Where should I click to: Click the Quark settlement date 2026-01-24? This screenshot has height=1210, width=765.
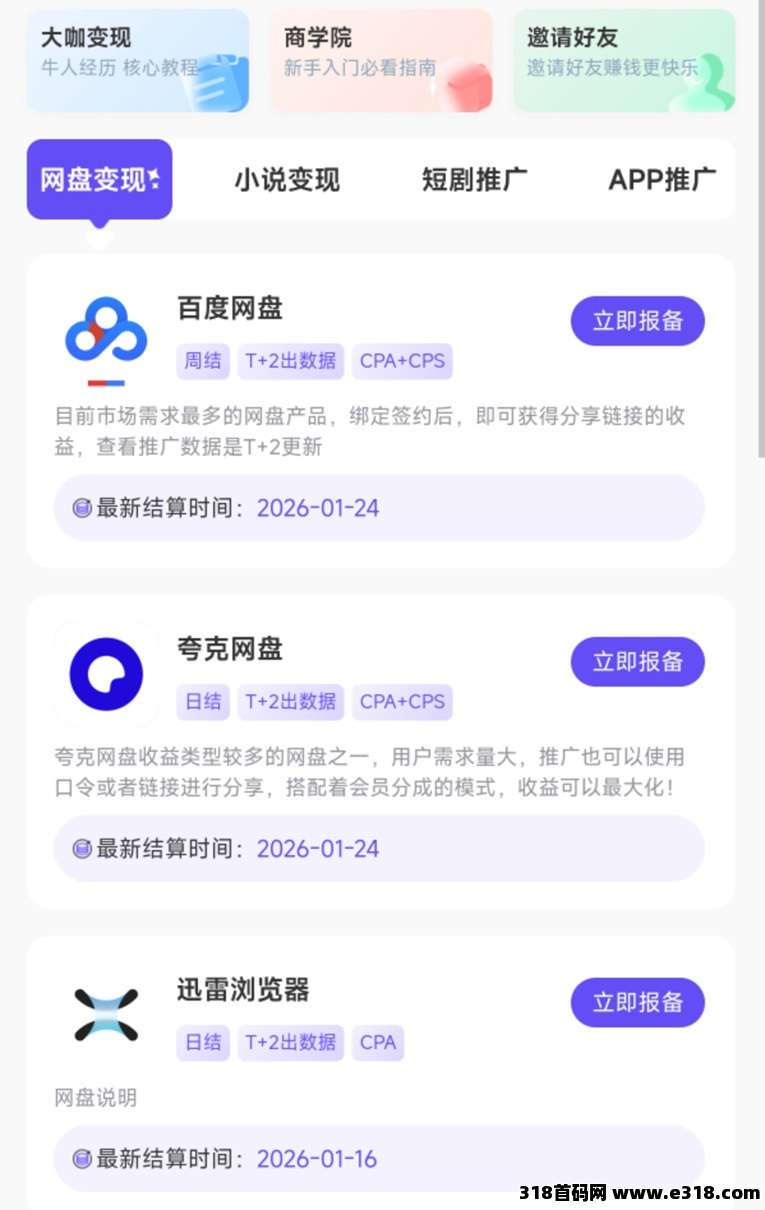tap(316, 849)
